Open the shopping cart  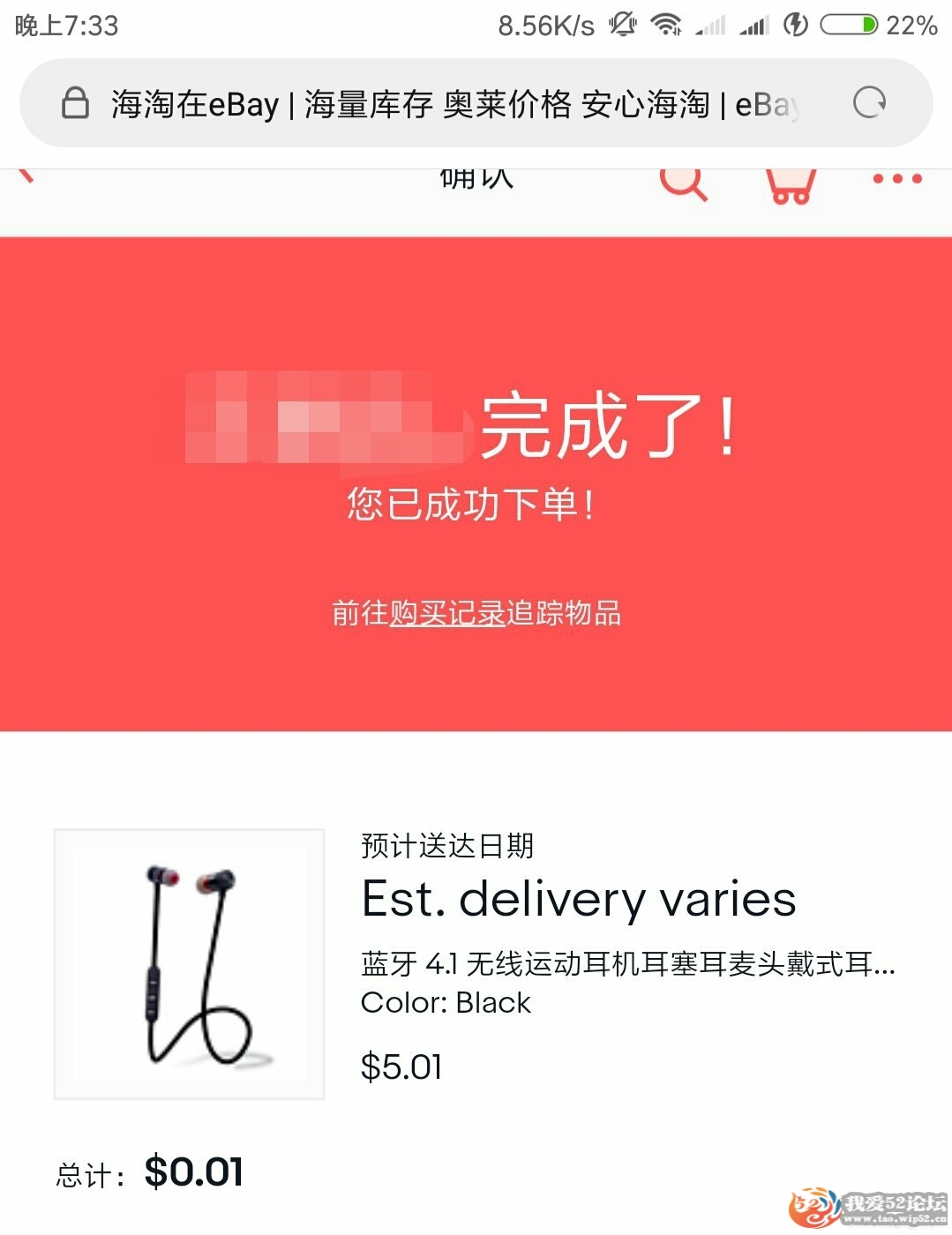tap(790, 183)
